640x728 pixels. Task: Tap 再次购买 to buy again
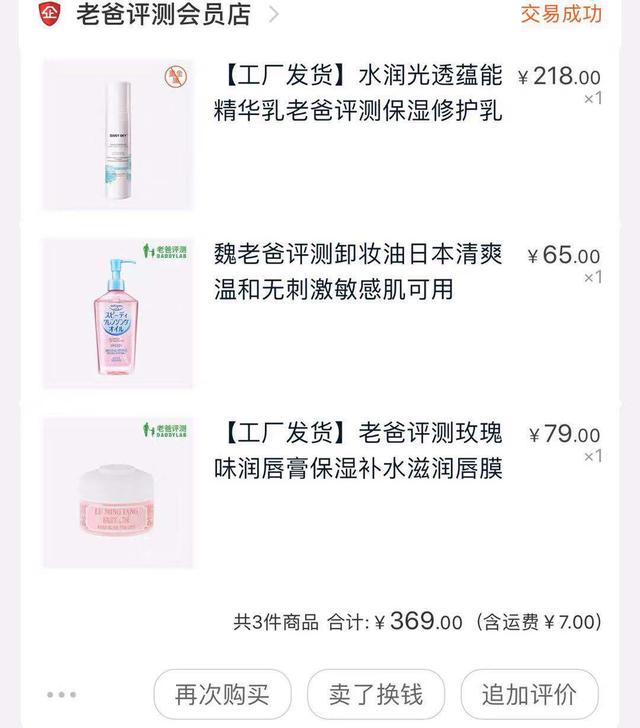tap(222, 695)
